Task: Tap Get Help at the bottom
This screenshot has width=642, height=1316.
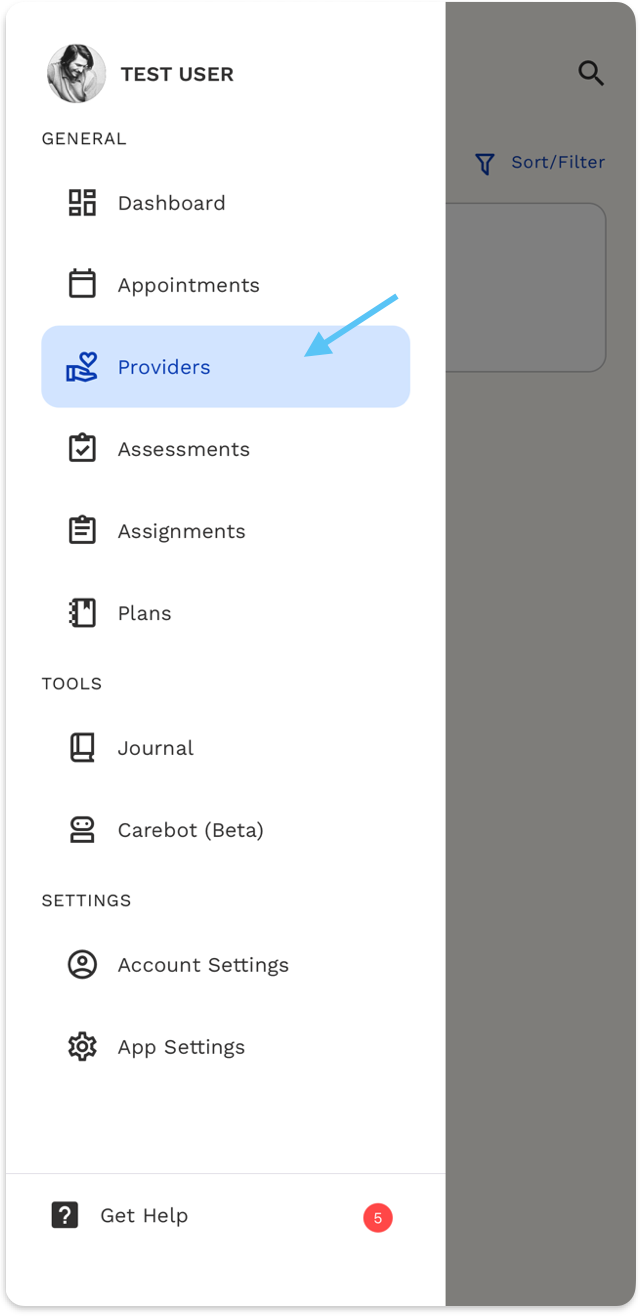Action: (143, 1216)
